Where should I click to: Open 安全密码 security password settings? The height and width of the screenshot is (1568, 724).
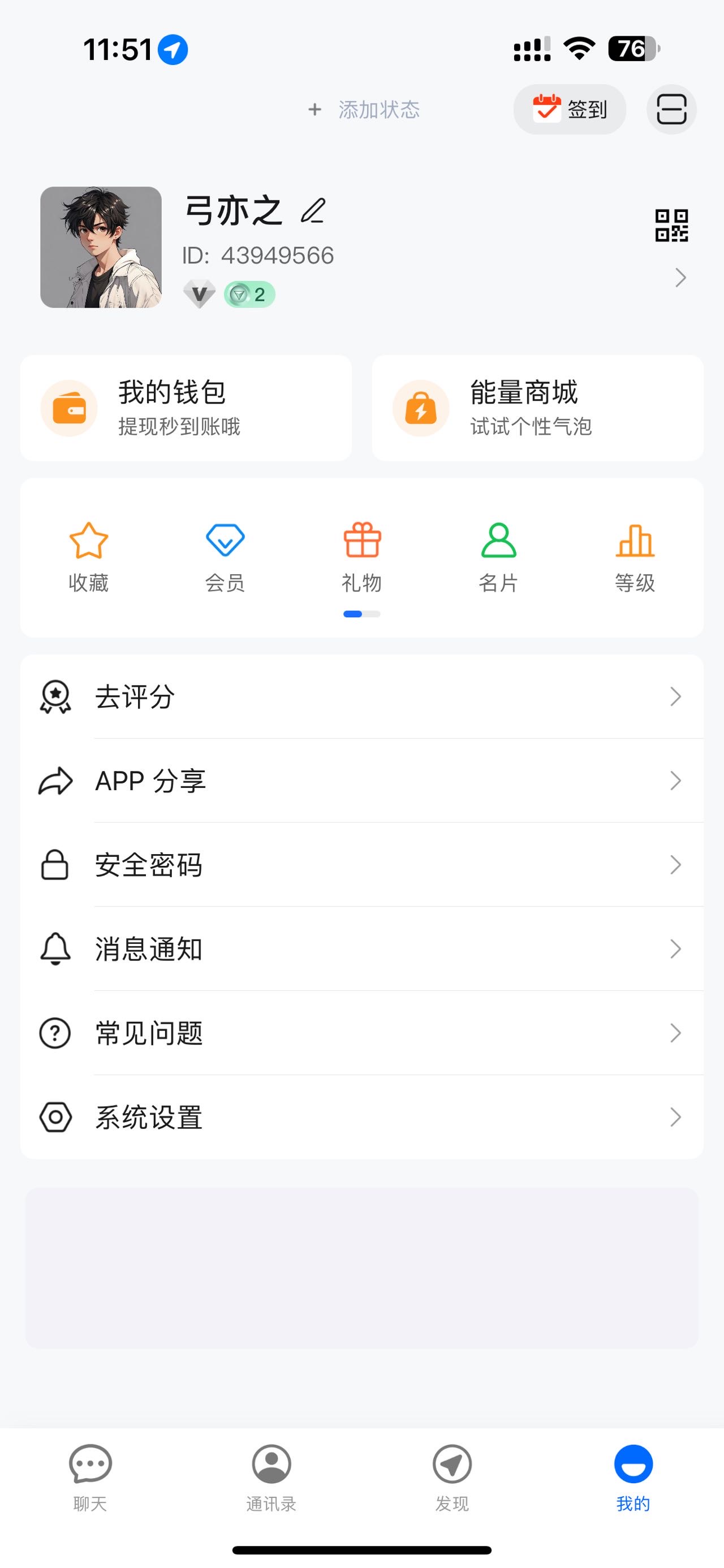(x=361, y=864)
